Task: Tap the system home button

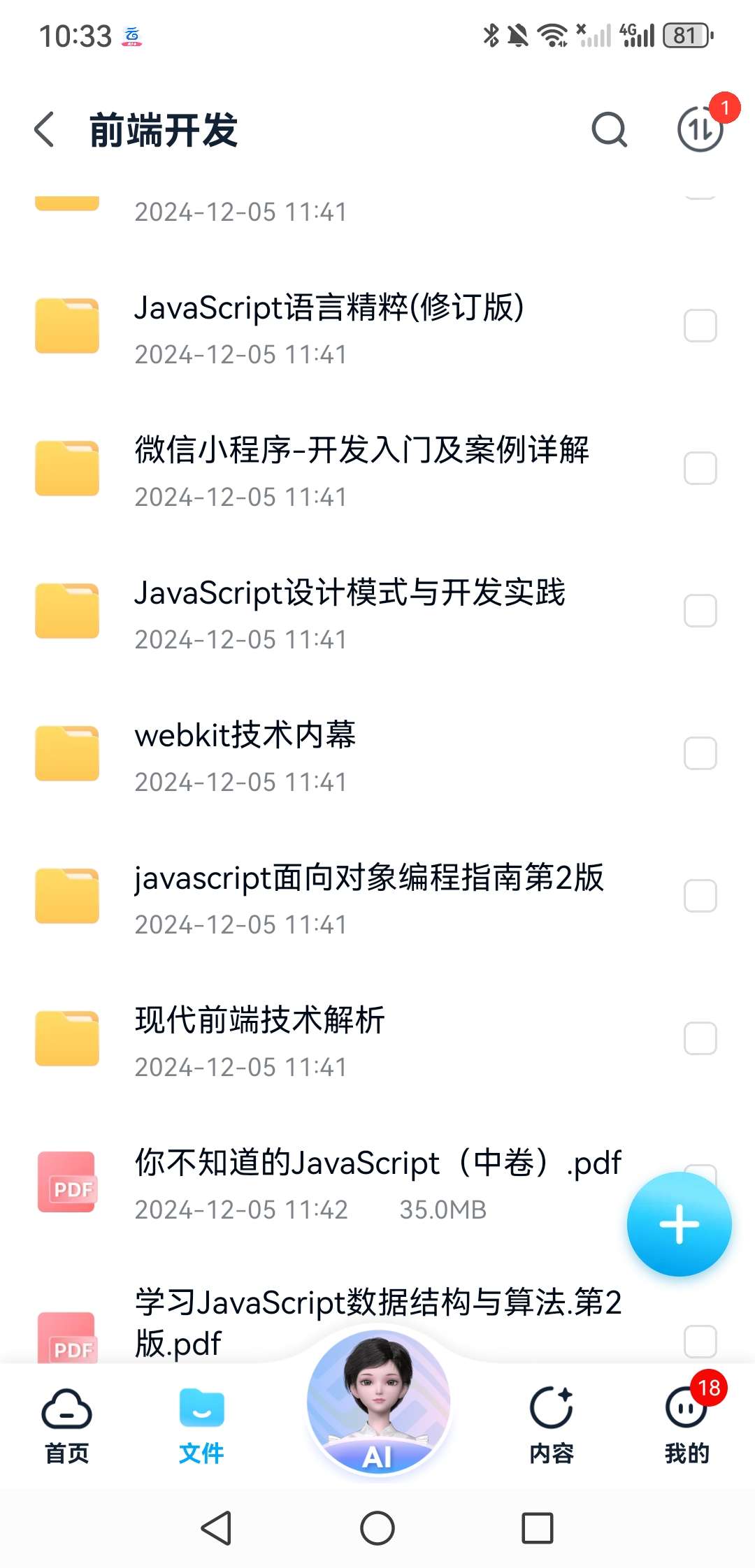Action: tap(377, 1528)
